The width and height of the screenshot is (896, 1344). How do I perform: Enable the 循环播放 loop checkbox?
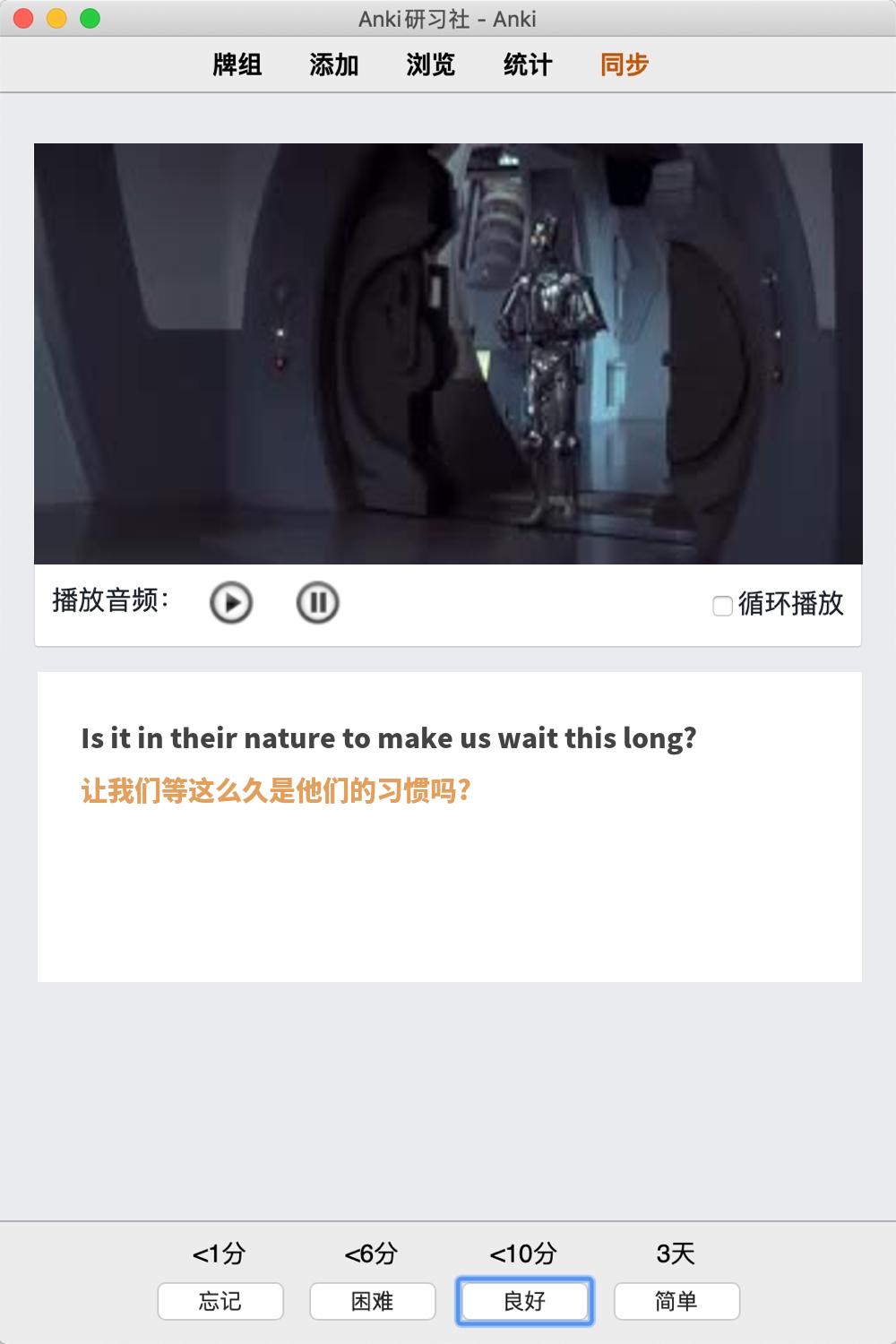click(722, 606)
